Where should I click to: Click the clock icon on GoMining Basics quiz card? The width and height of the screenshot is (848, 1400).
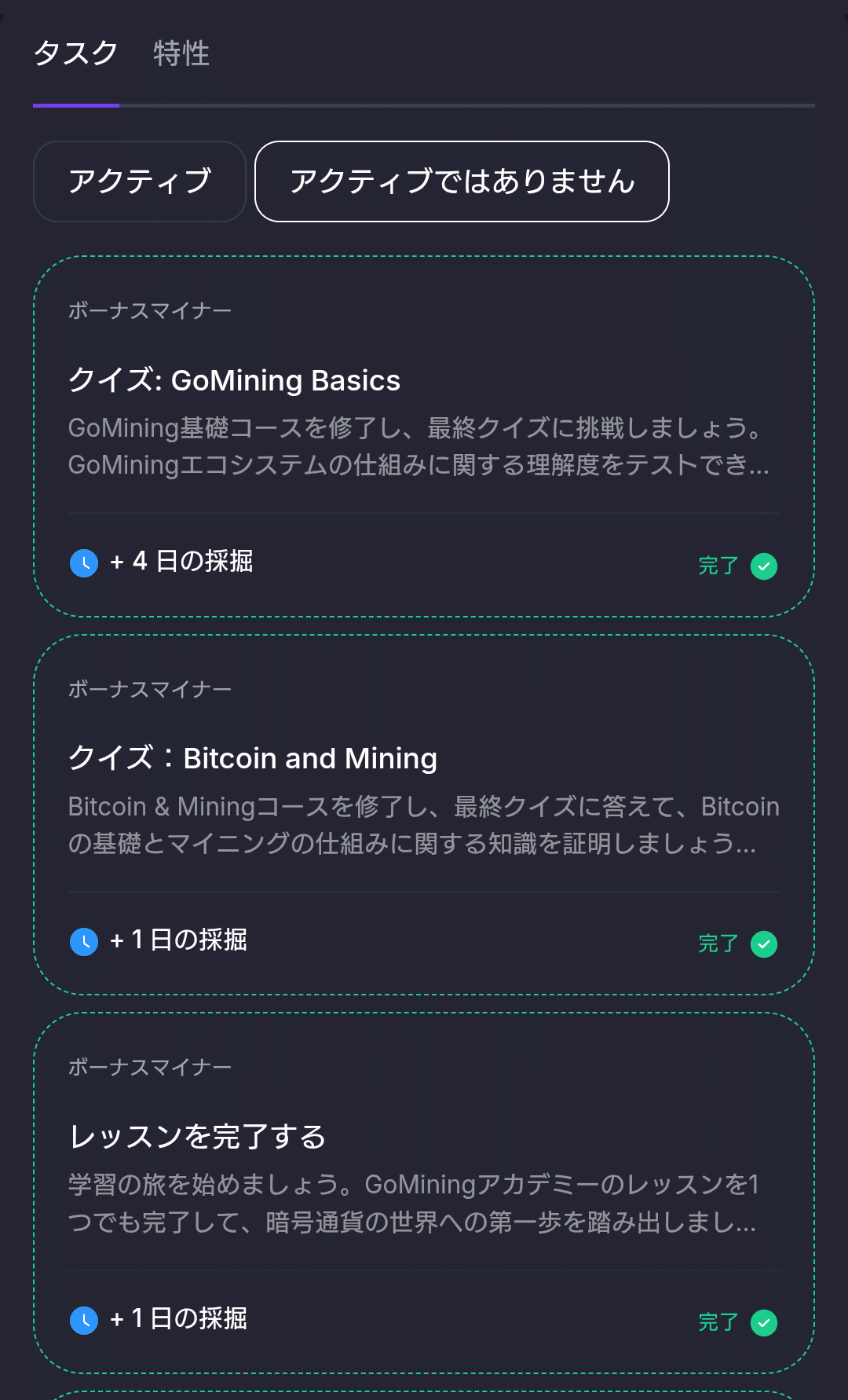coord(84,563)
